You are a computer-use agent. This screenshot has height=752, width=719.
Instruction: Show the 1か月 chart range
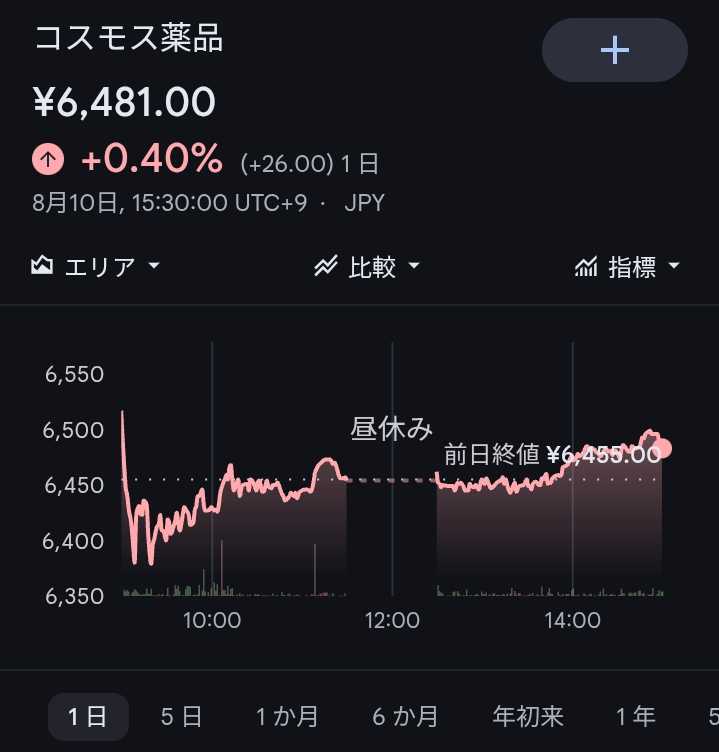tap(287, 717)
